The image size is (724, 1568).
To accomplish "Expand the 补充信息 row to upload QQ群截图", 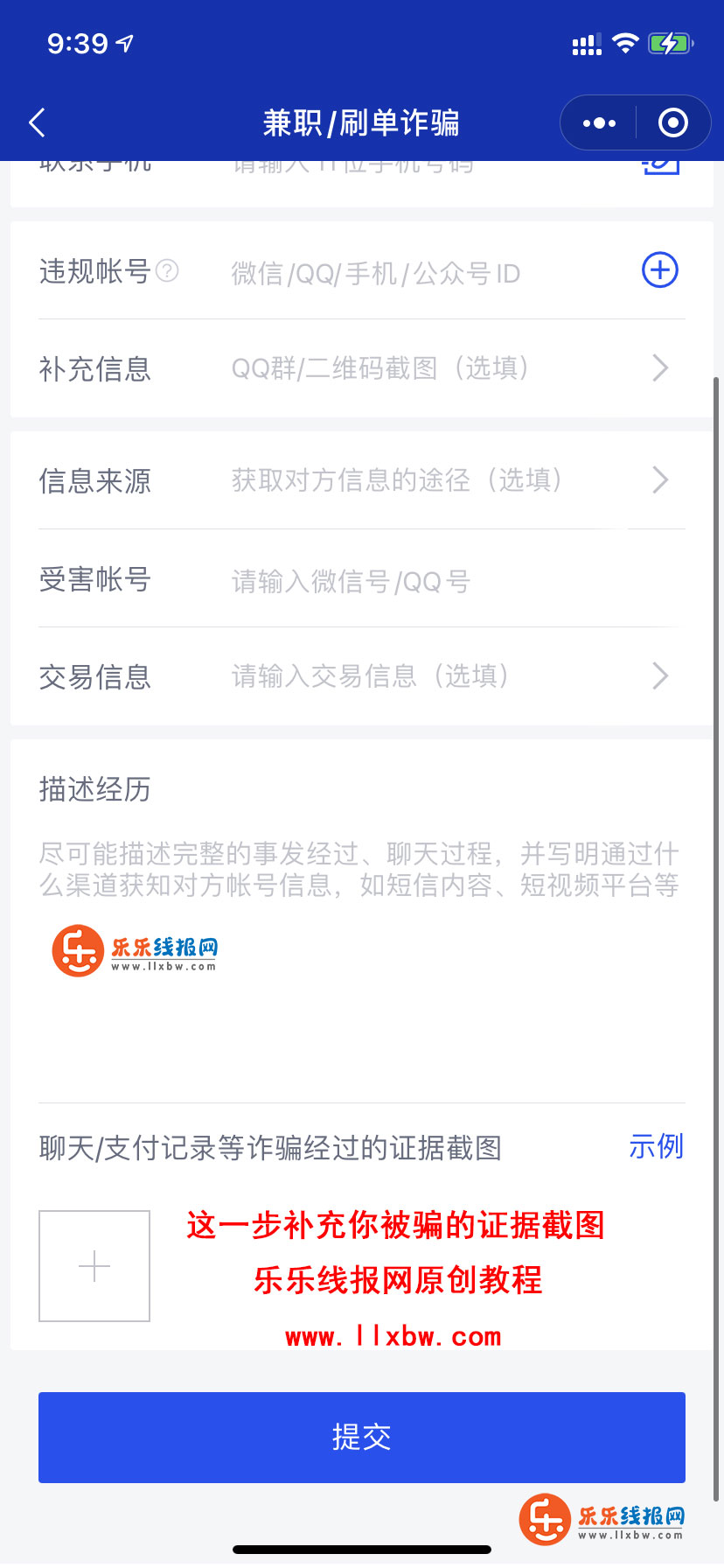I will tap(361, 368).
